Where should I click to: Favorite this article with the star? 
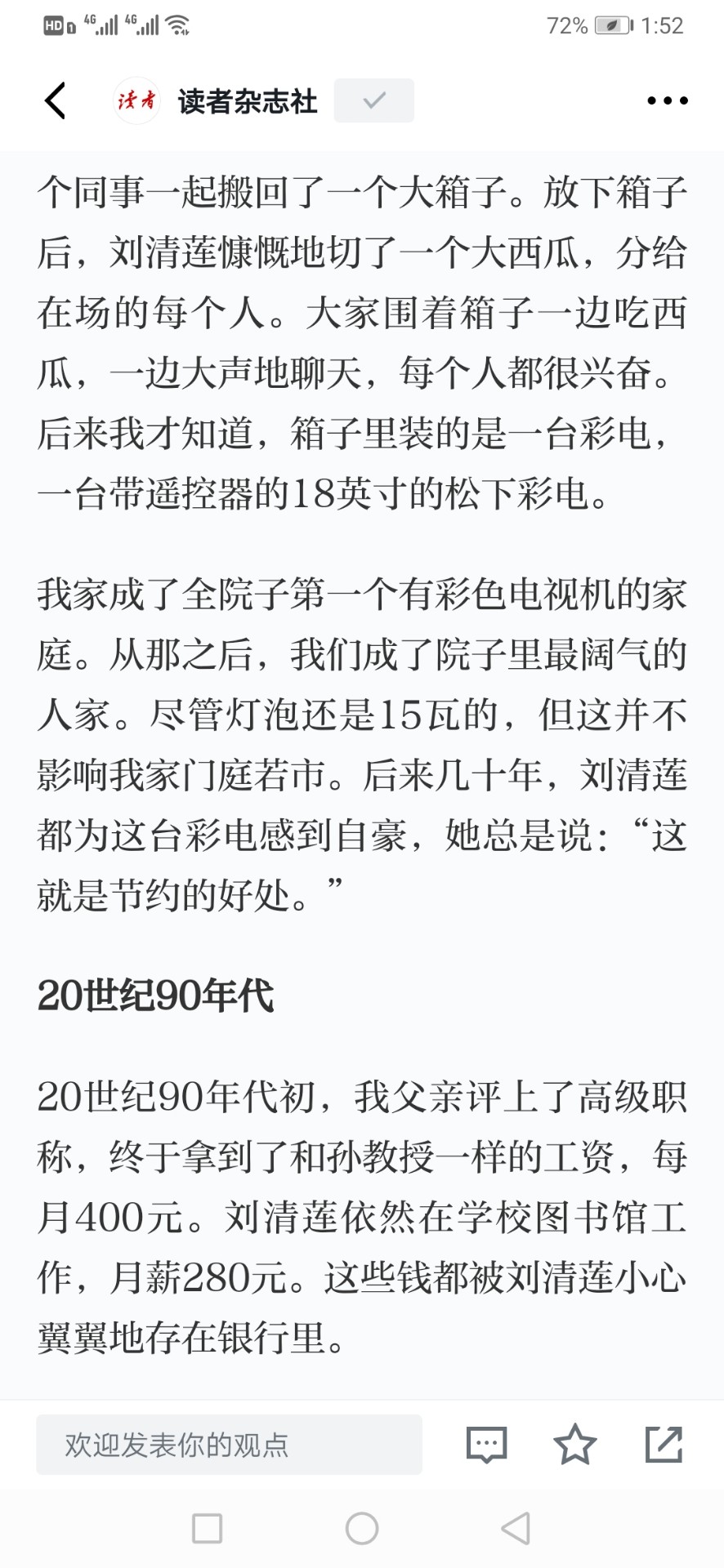[575, 1444]
